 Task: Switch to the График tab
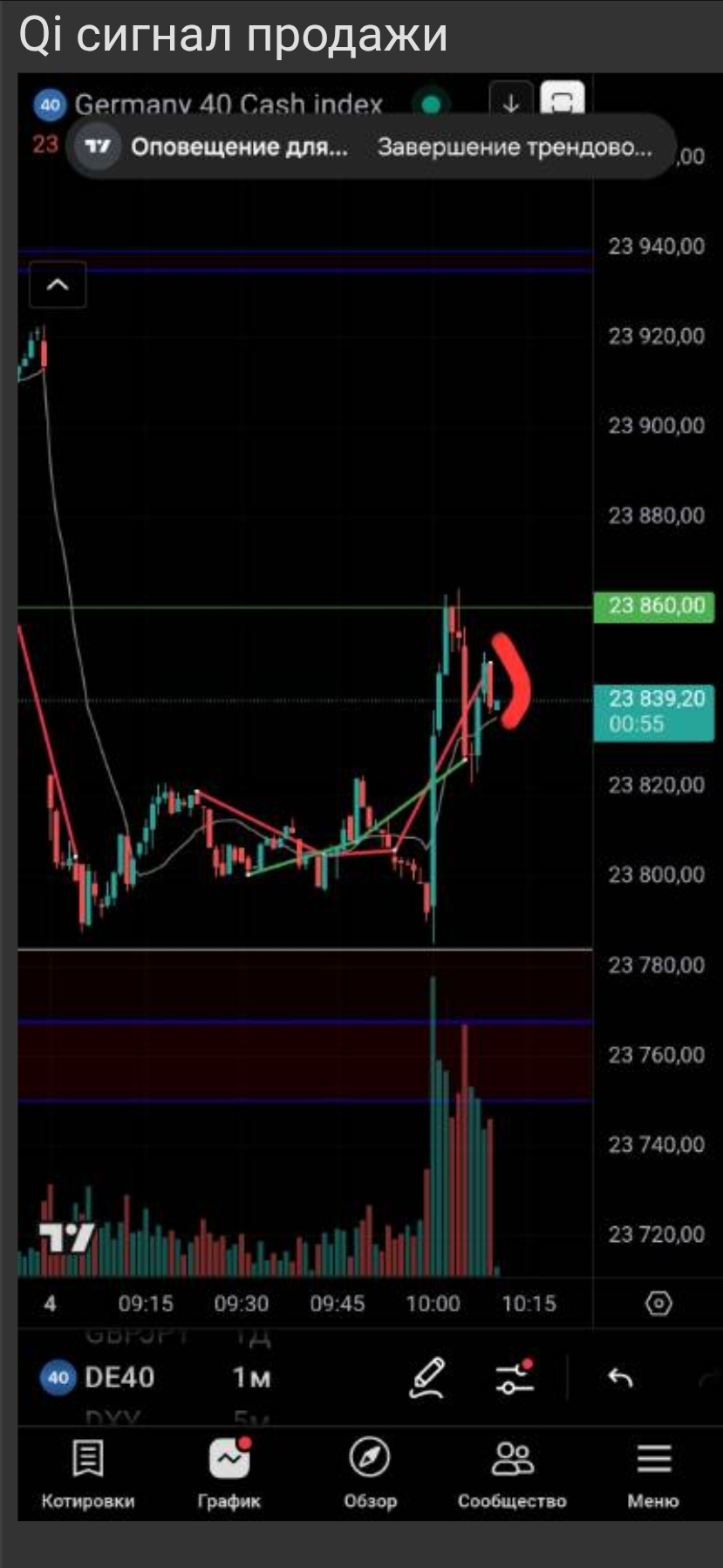(x=229, y=1474)
